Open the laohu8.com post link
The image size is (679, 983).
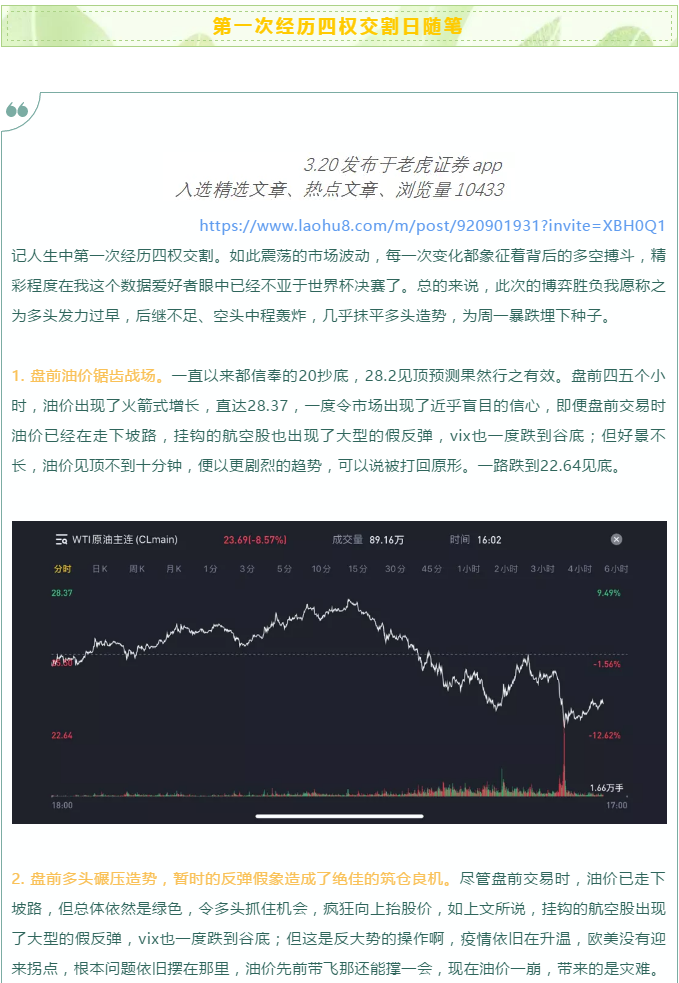[x=432, y=225]
